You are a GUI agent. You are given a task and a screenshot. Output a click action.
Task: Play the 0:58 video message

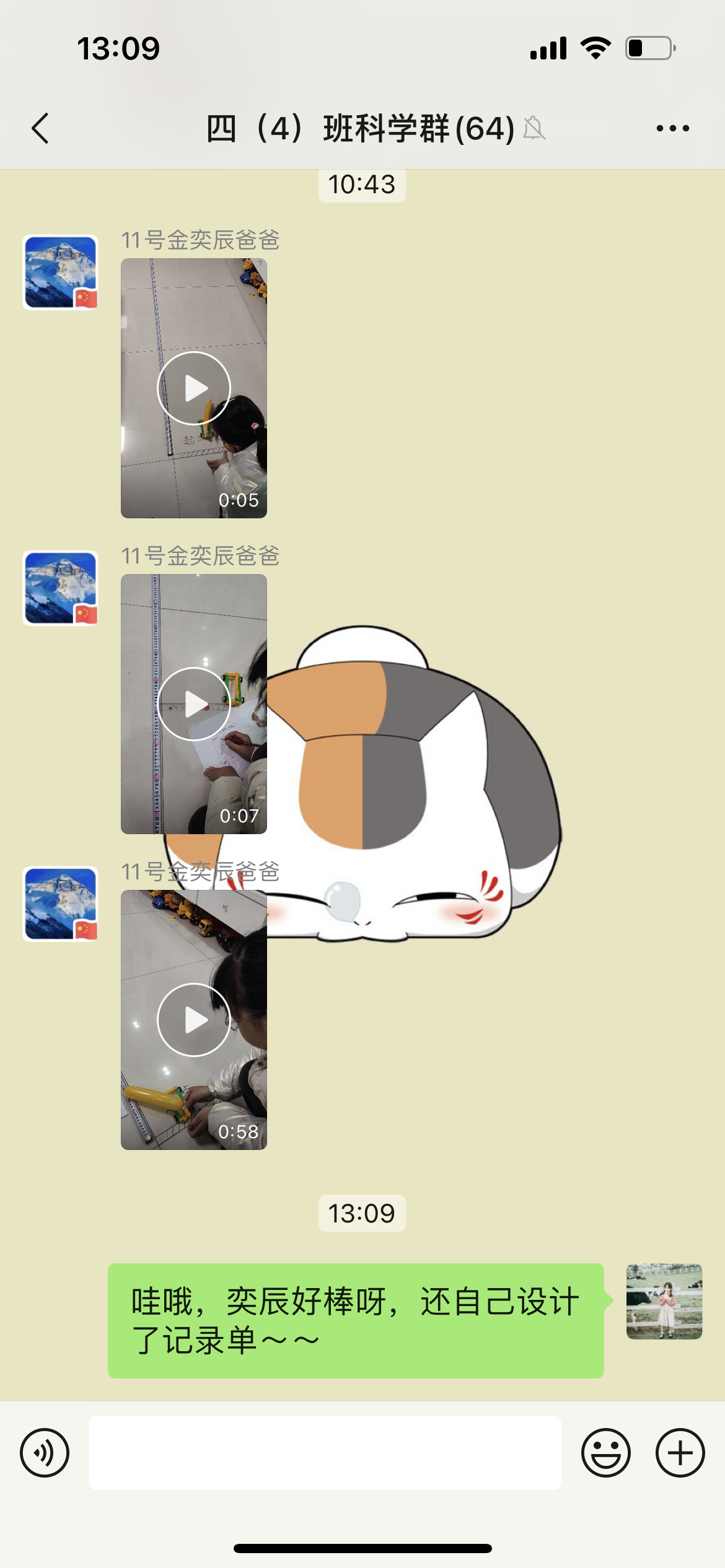pos(194,1020)
